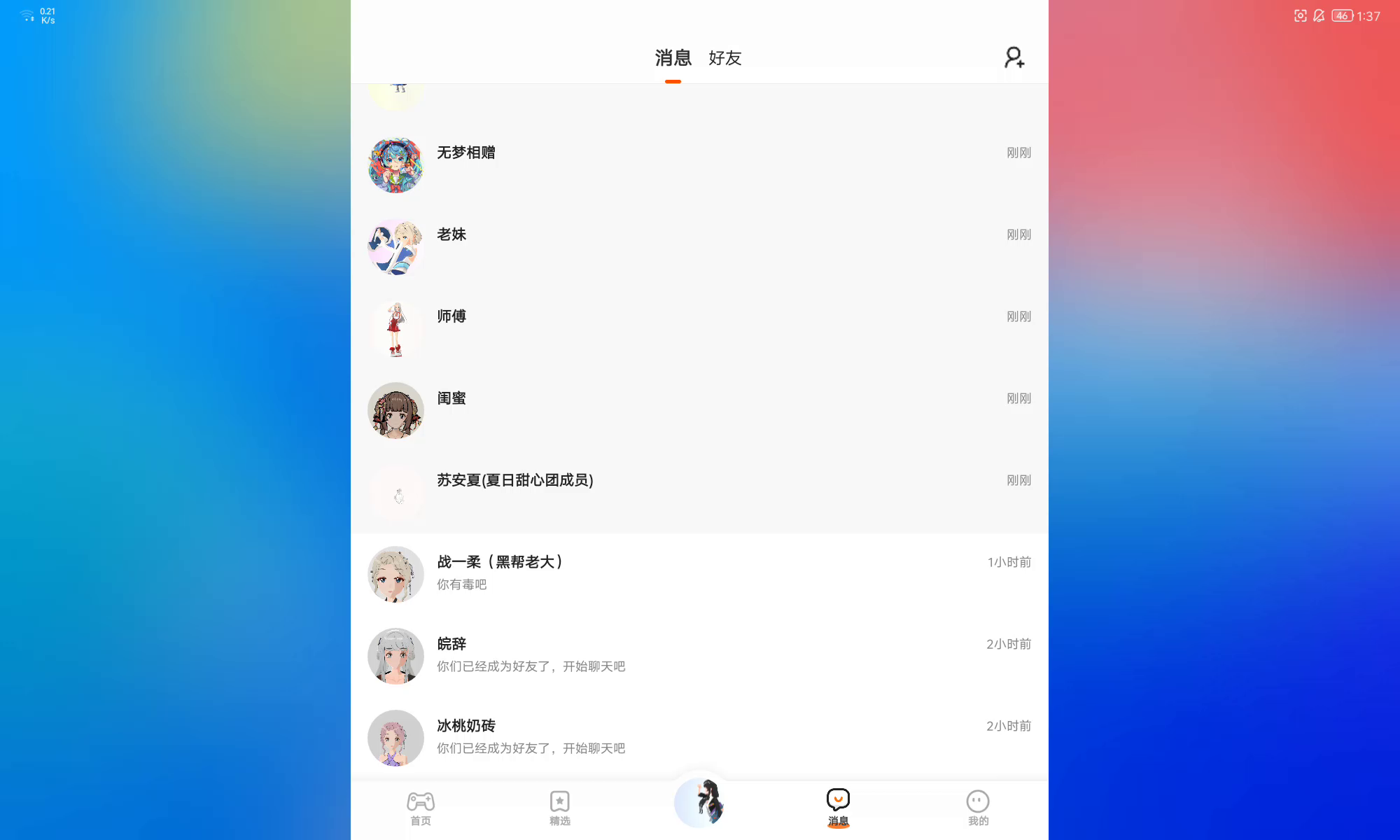The height and width of the screenshot is (840, 1400).
Task: Open the chat with 老妹
Action: (x=699, y=247)
